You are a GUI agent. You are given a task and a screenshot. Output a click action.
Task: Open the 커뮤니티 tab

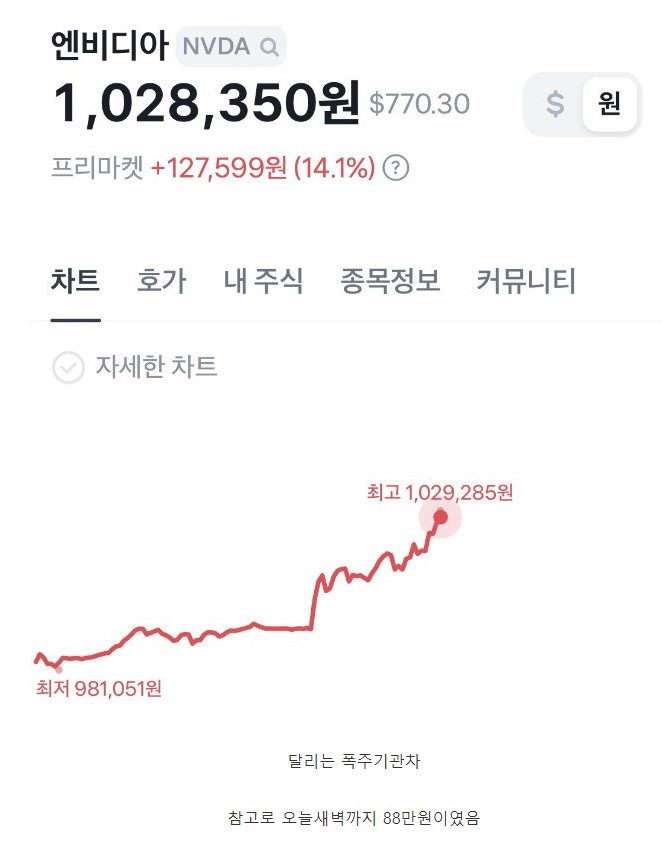(526, 281)
